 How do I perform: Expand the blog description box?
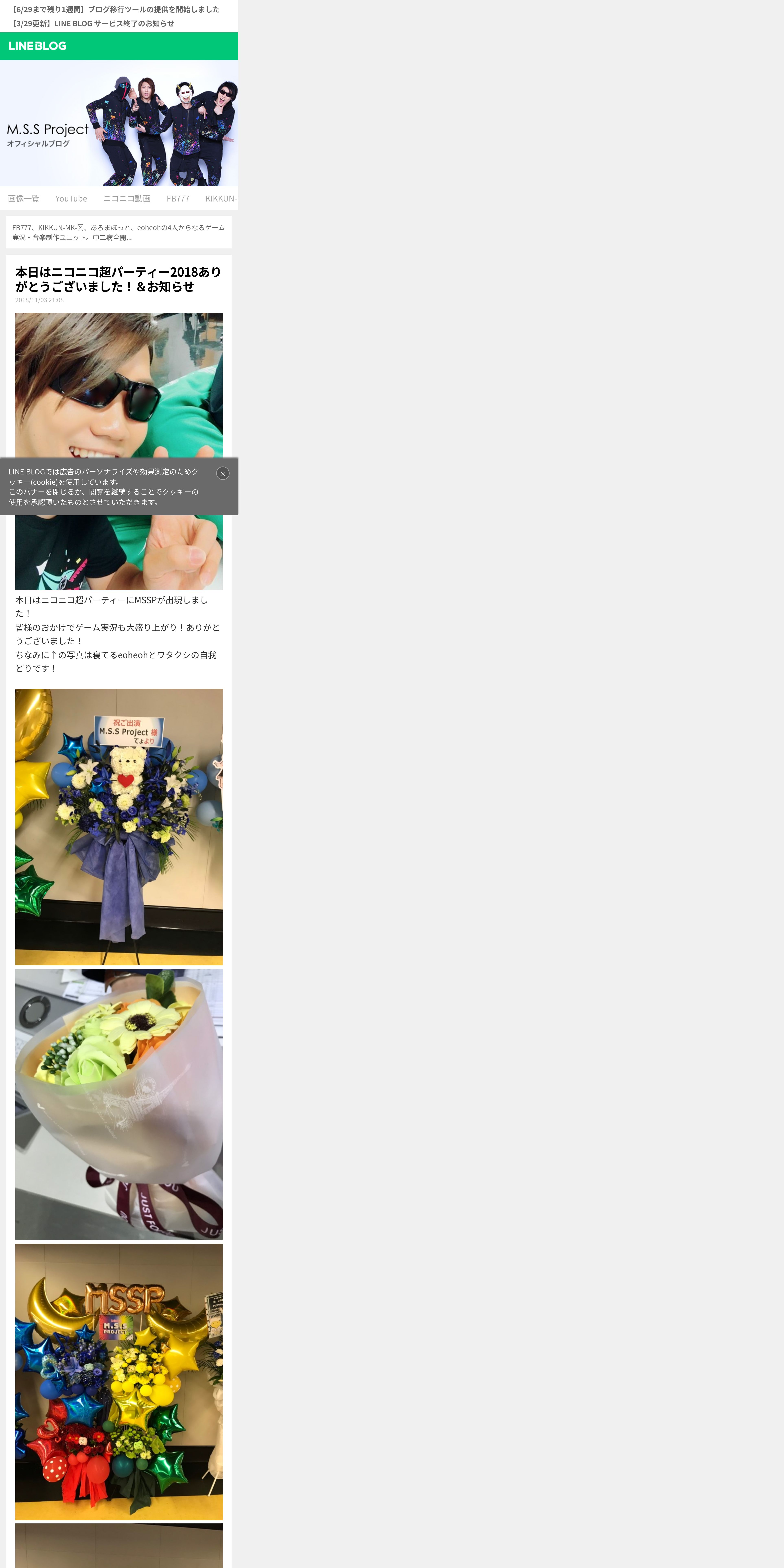pos(119,232)
